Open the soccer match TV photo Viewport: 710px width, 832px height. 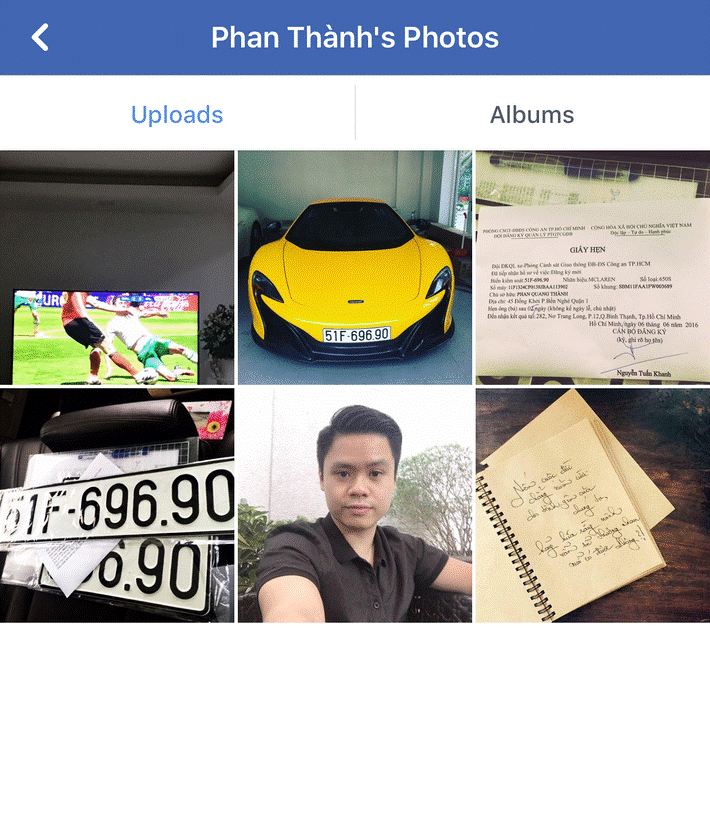tap(117, 267)
